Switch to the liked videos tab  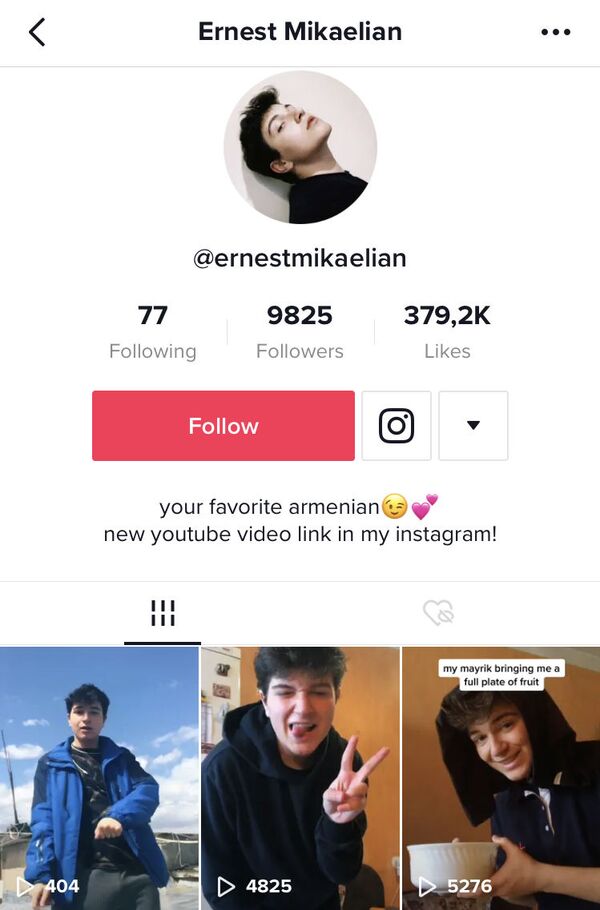(438, 613)
